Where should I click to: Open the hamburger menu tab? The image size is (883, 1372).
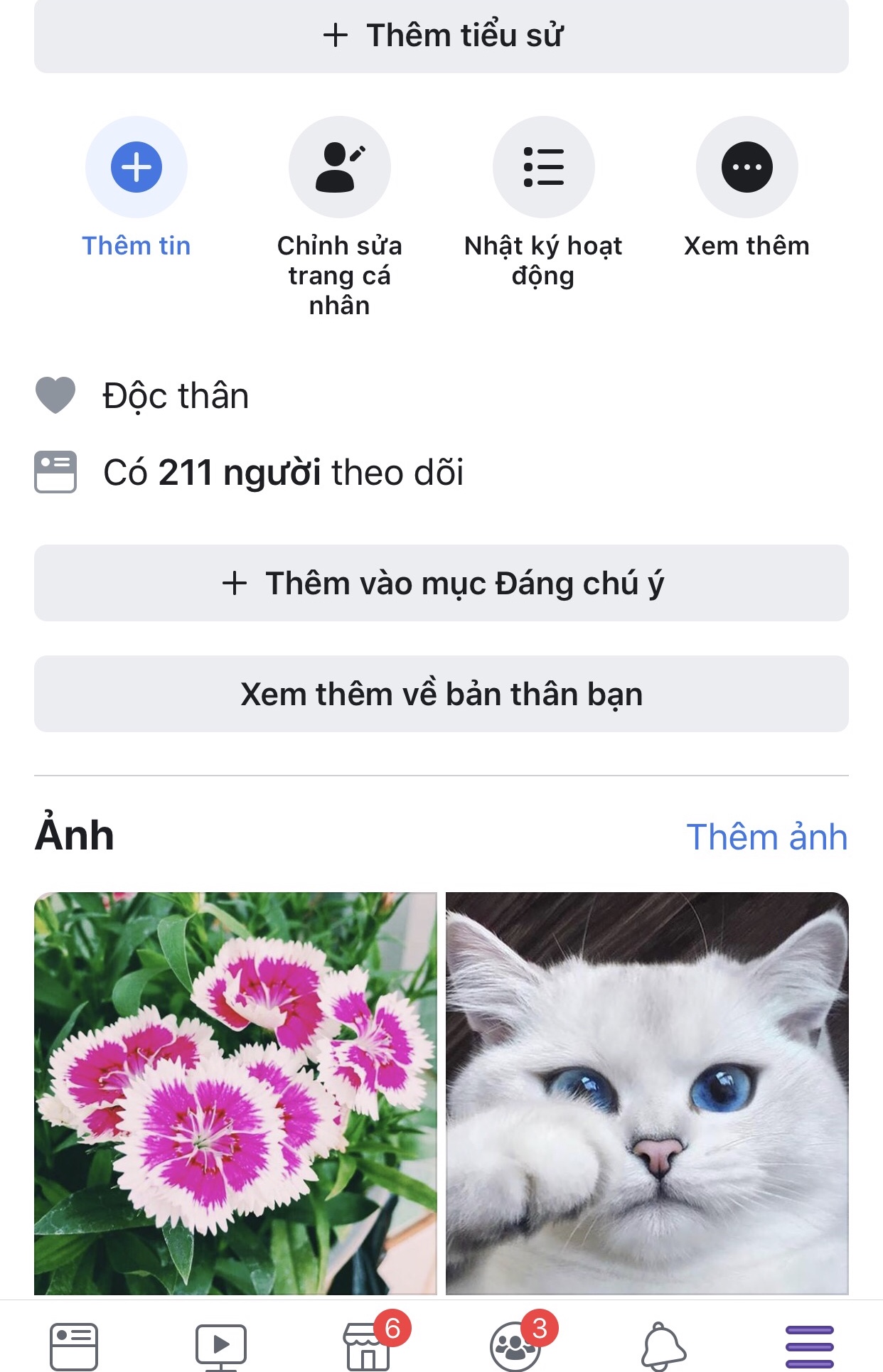click(809, 1345)
